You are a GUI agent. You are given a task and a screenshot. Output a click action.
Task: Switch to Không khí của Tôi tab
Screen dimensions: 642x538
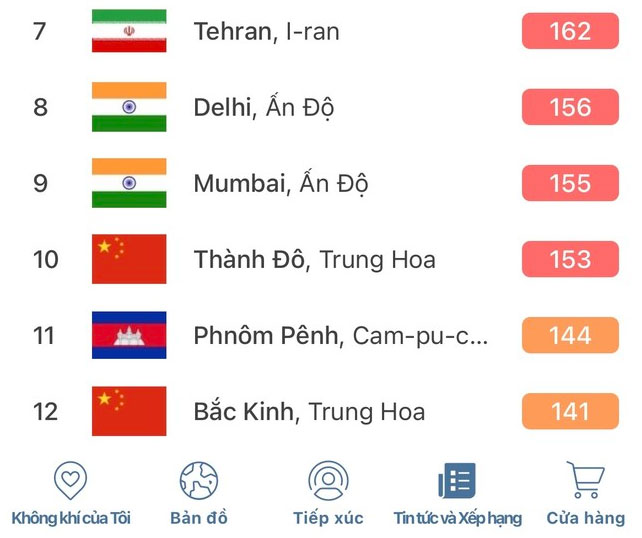(71, 494)
